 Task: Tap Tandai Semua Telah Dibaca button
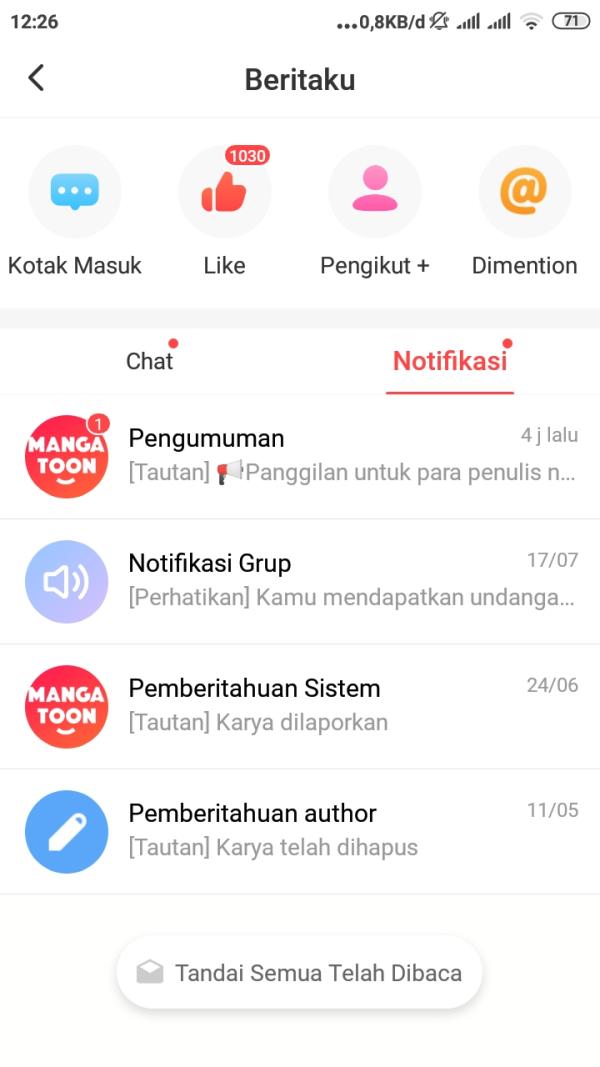[x=300, y=972]
